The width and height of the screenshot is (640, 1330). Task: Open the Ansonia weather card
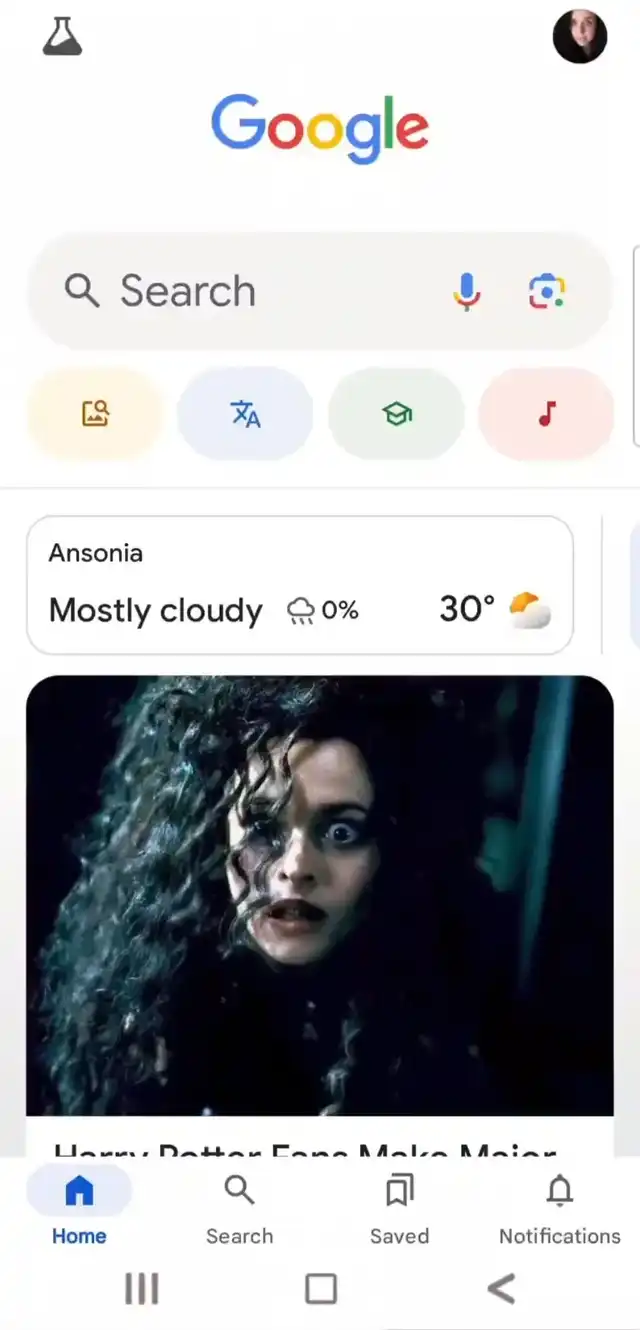click(300, 585)
